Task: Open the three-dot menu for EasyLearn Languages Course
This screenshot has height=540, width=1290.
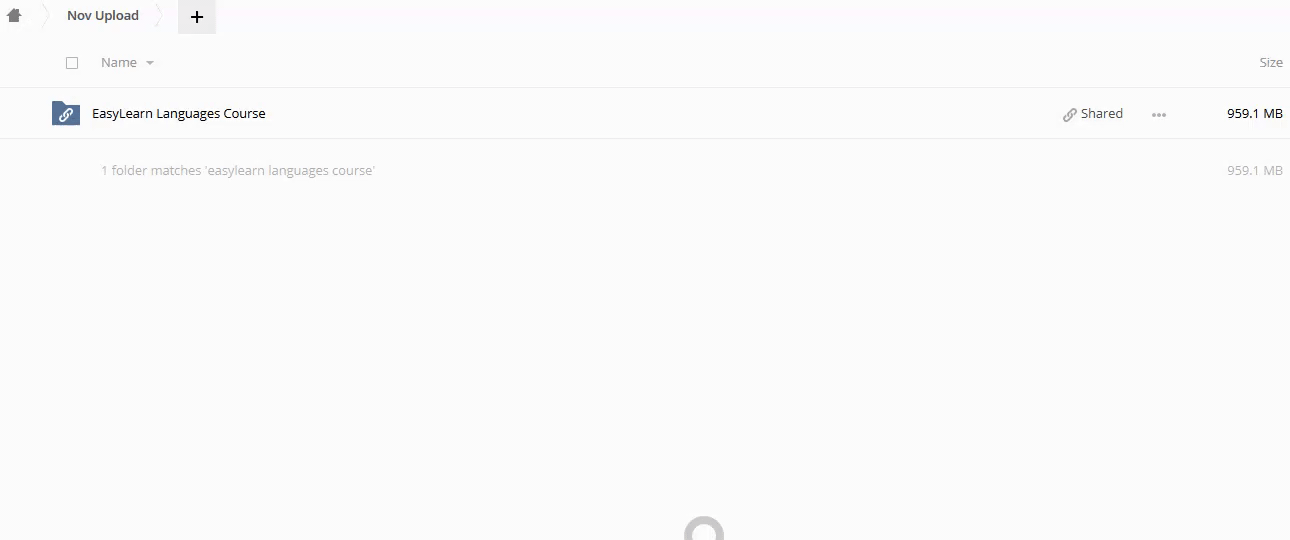Action: click(1159, 115)
